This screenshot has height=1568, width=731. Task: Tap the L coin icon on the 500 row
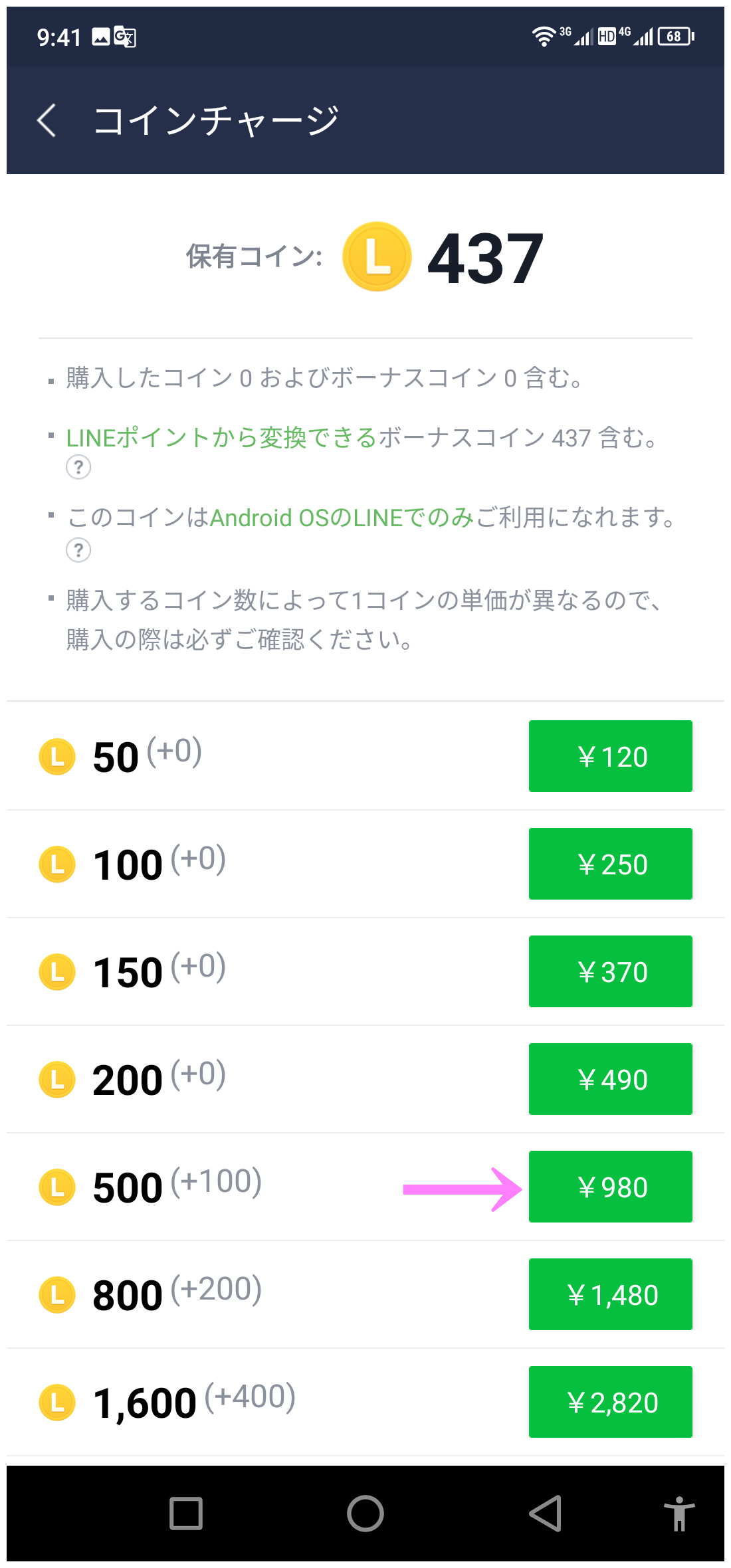click(56, 1187)
